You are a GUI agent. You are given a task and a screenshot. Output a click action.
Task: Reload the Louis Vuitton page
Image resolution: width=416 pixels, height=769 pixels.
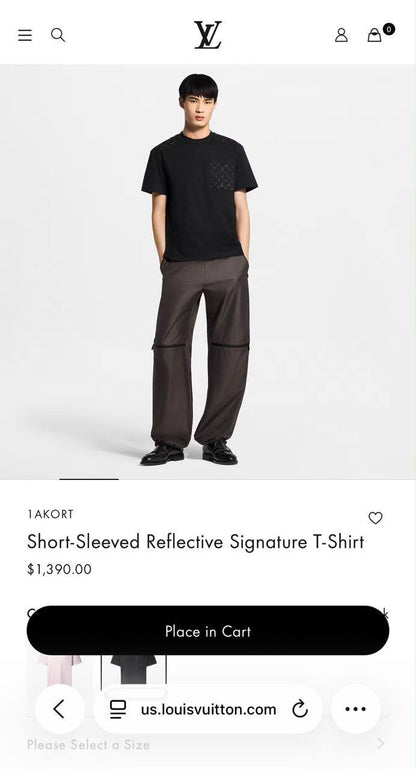pos(300,709)
